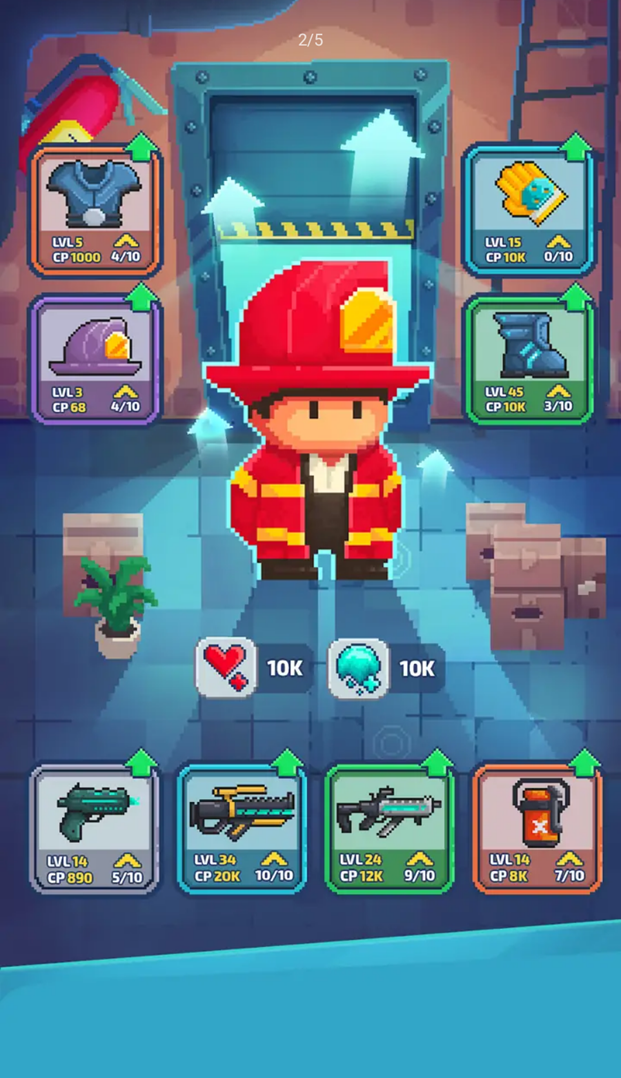
Task: Open the pistol card with CP 890
Action: tap(95, 828)
